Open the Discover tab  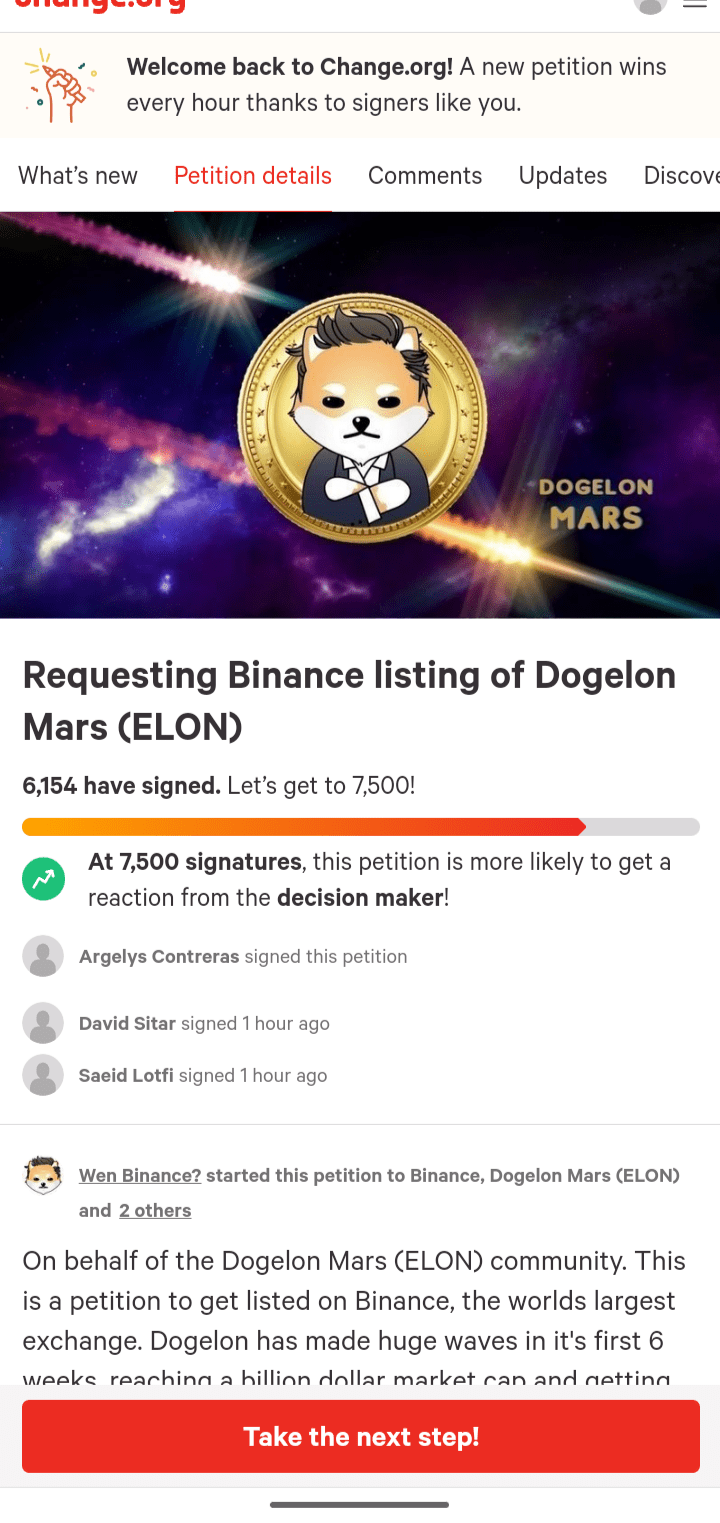pyautogui.click(x=681, y=176)
